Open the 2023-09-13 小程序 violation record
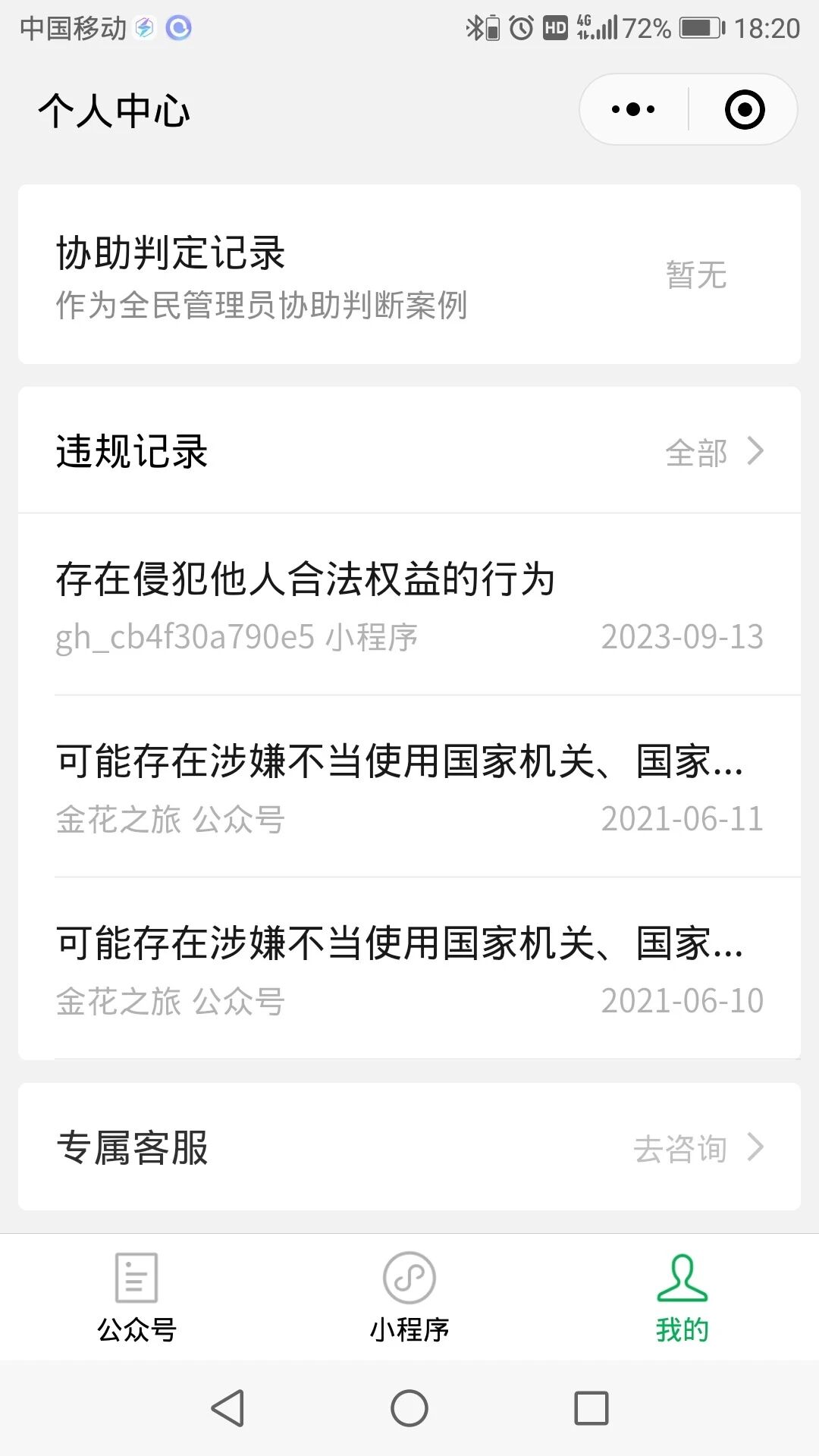This screenshot has height=1456, width=819. pos(409,605)
